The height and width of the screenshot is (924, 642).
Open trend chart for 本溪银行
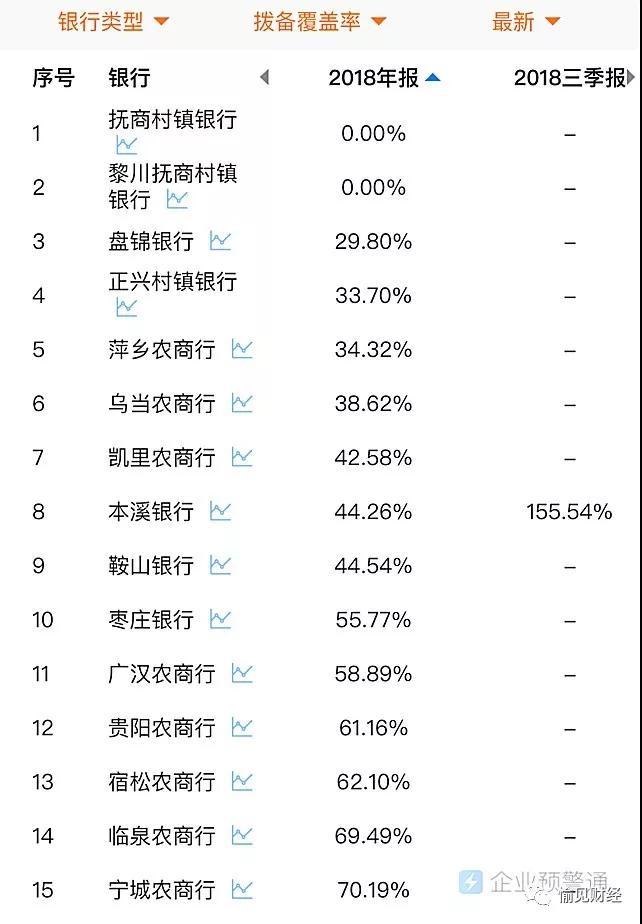220,511
